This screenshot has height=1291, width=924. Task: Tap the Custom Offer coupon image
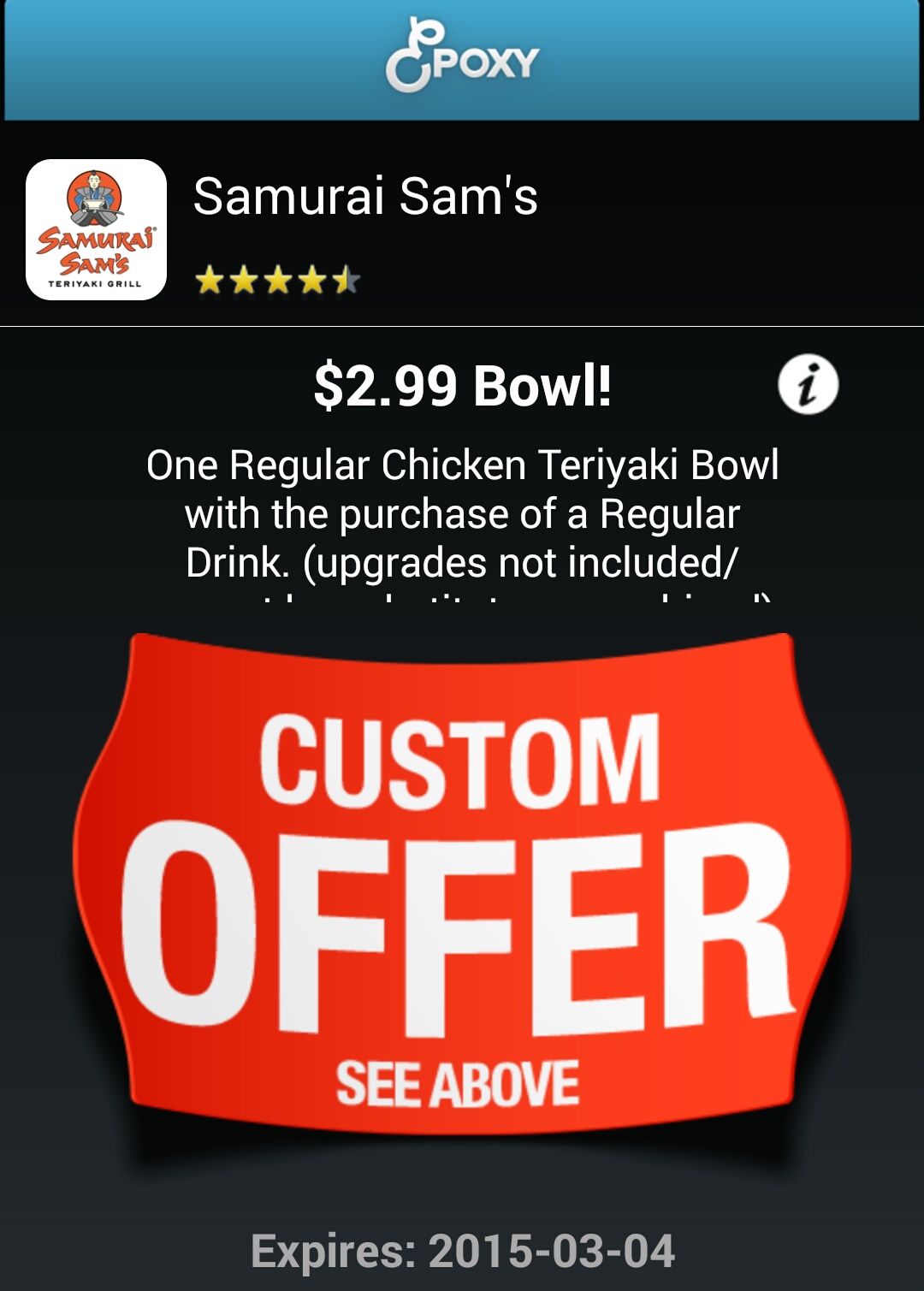point(462,890)
